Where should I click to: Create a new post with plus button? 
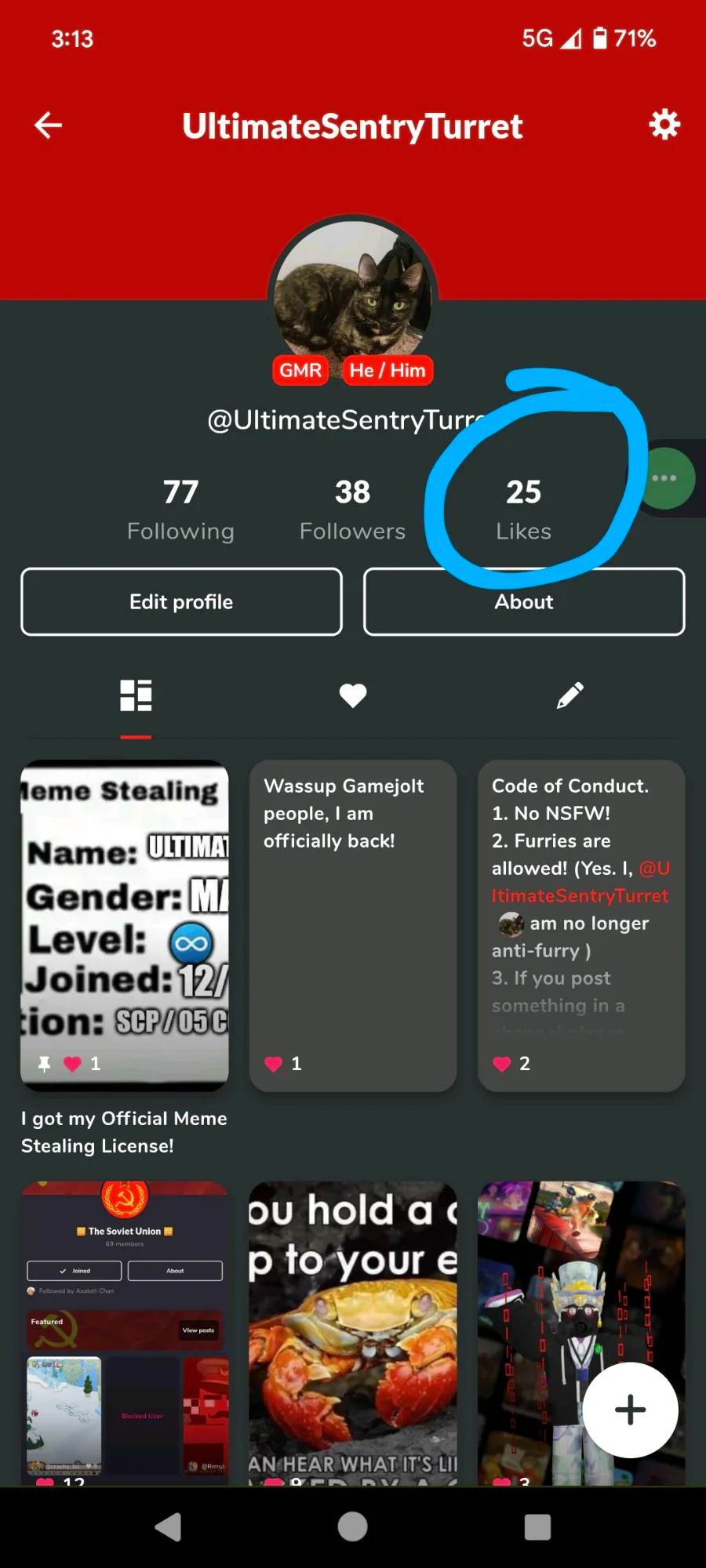pyautogui.click(x=630, y=1410)
